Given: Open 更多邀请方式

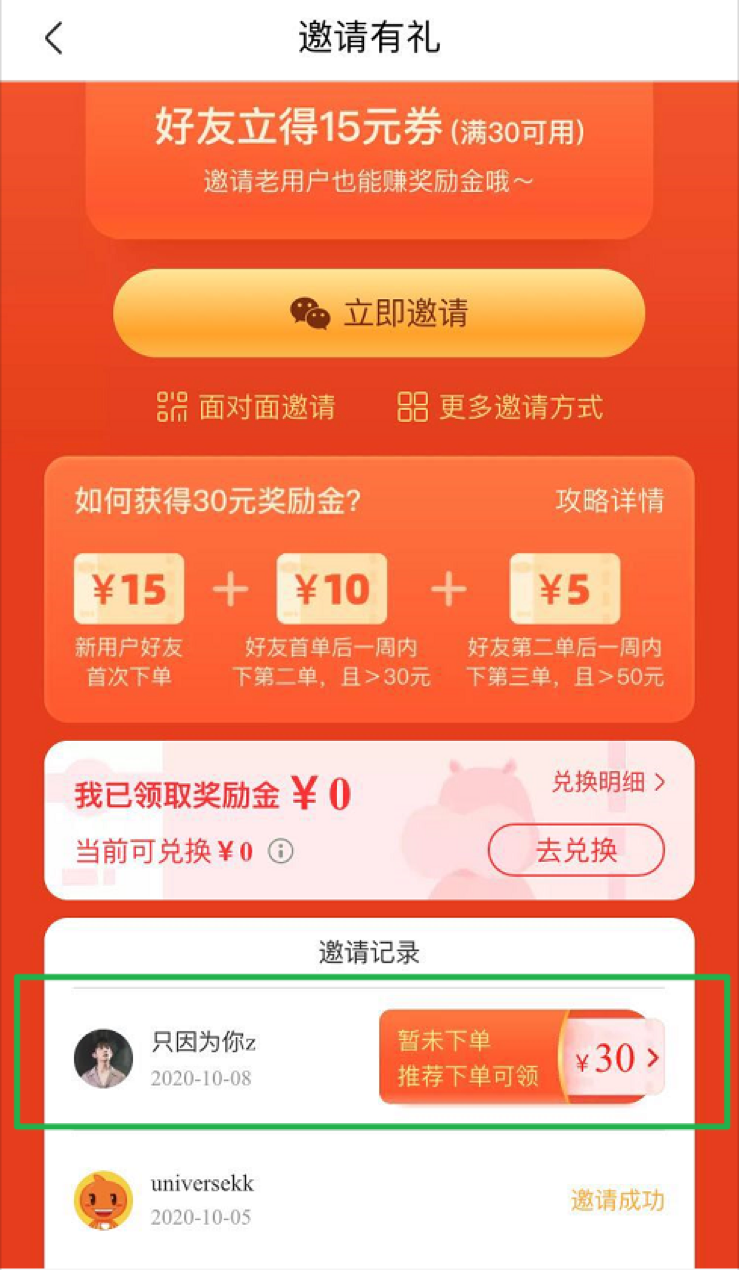Looking at the screenshot, I should click(500, 407).
